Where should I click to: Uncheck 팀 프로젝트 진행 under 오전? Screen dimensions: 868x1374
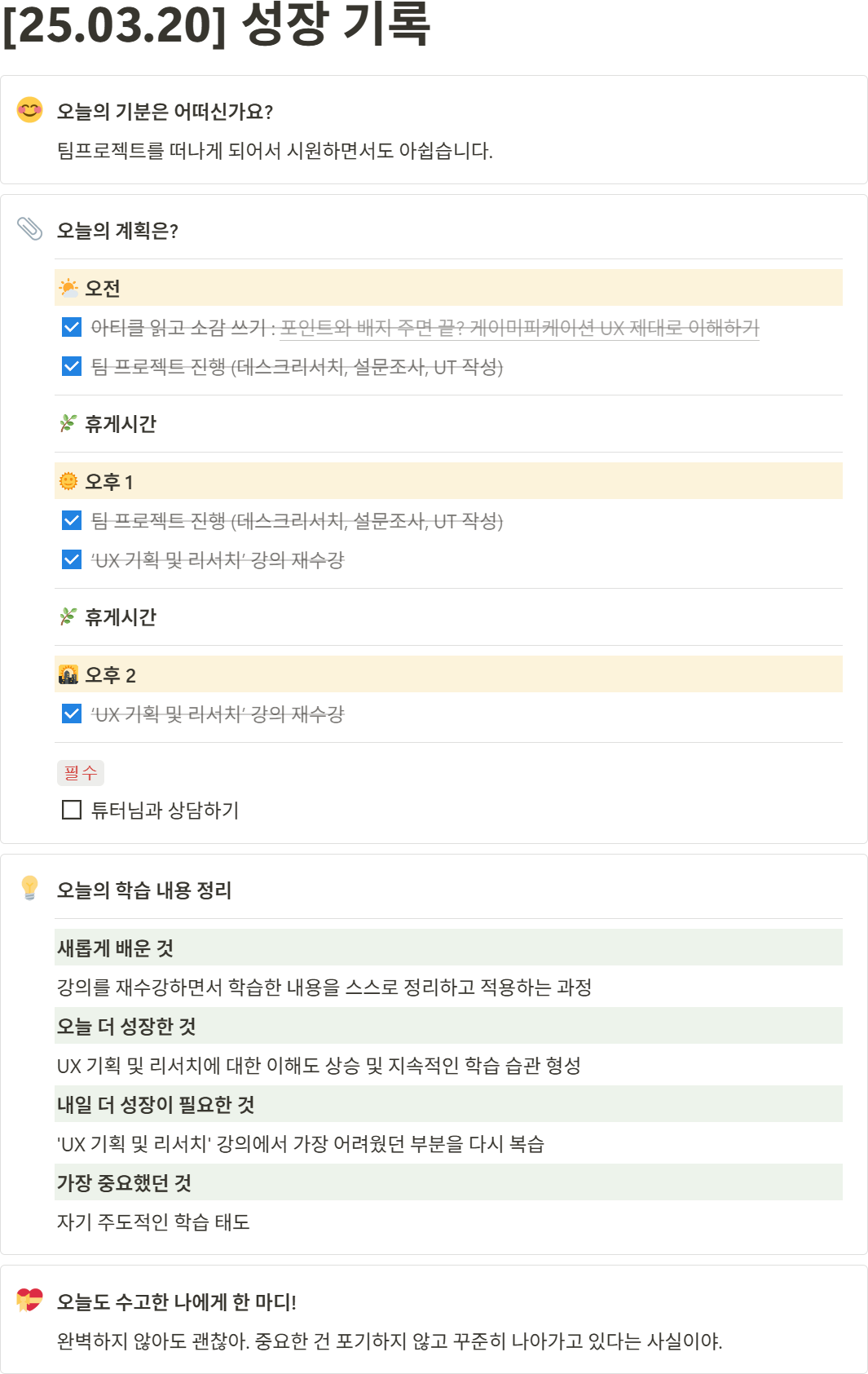tap(72, 366)
